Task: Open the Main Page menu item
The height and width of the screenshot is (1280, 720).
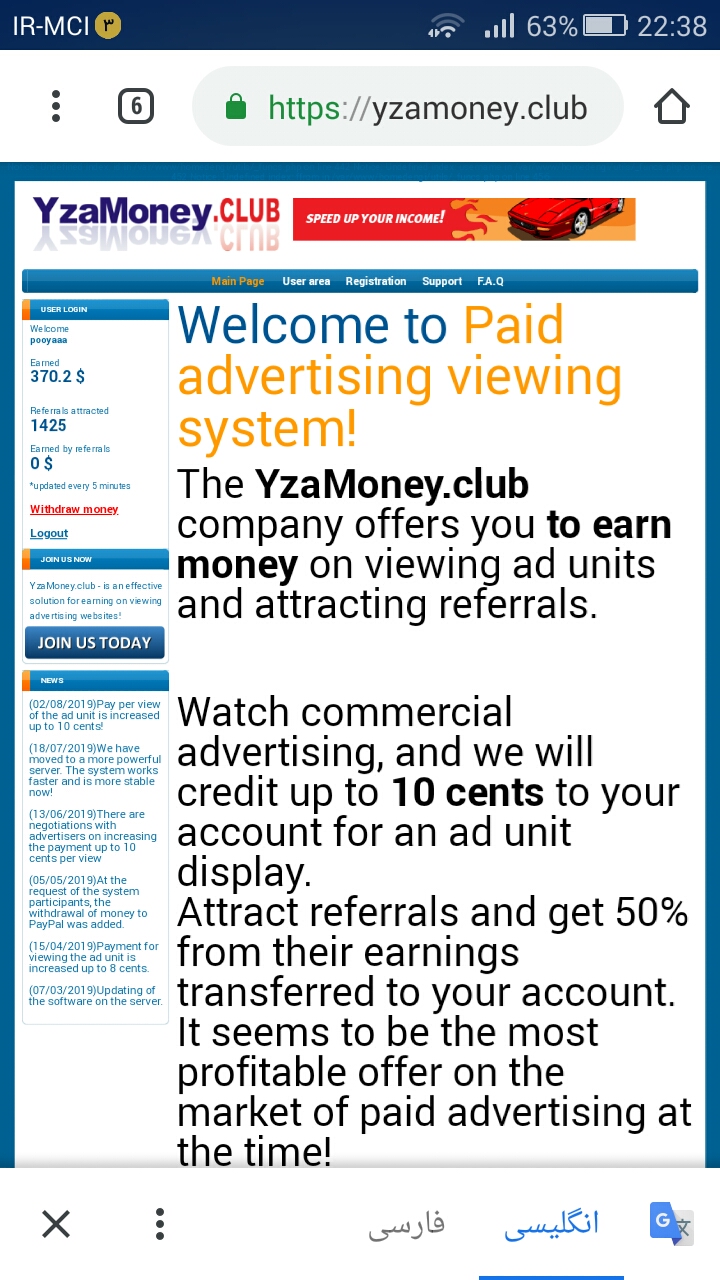Action: (238, 281)
